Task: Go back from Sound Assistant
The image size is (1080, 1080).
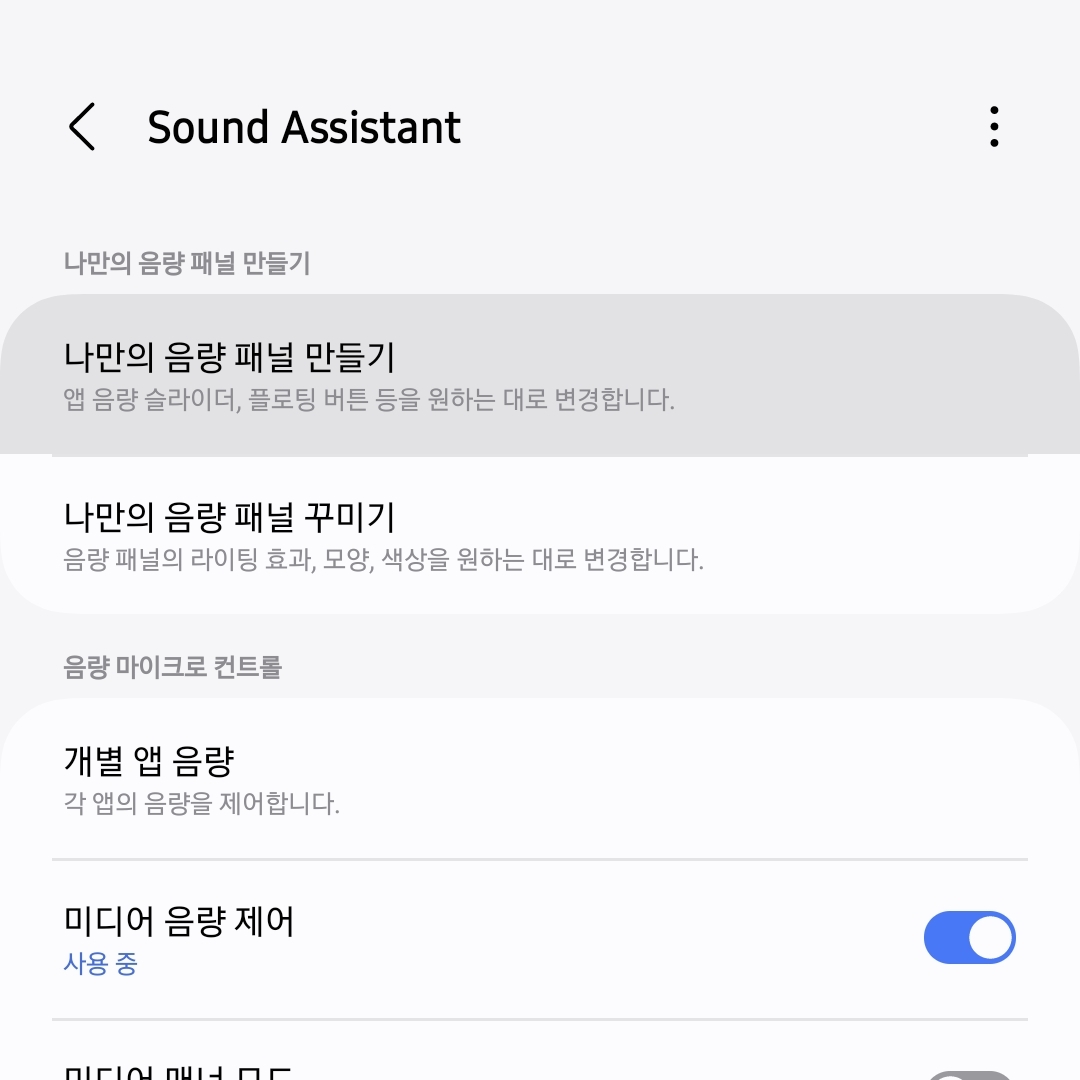Action: point(82,127)
